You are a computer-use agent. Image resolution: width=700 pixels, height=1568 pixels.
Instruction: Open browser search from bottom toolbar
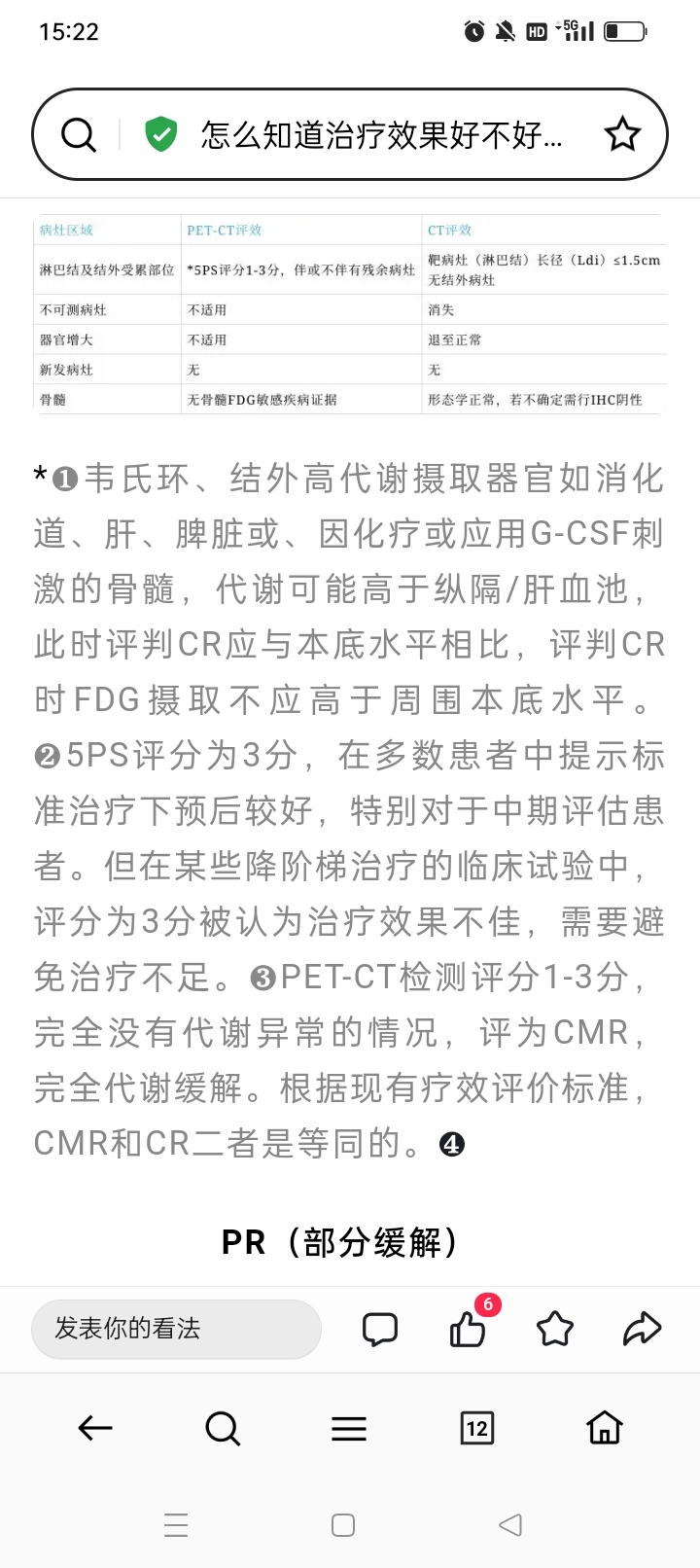pyautogui.click(x=223, y=1428)
